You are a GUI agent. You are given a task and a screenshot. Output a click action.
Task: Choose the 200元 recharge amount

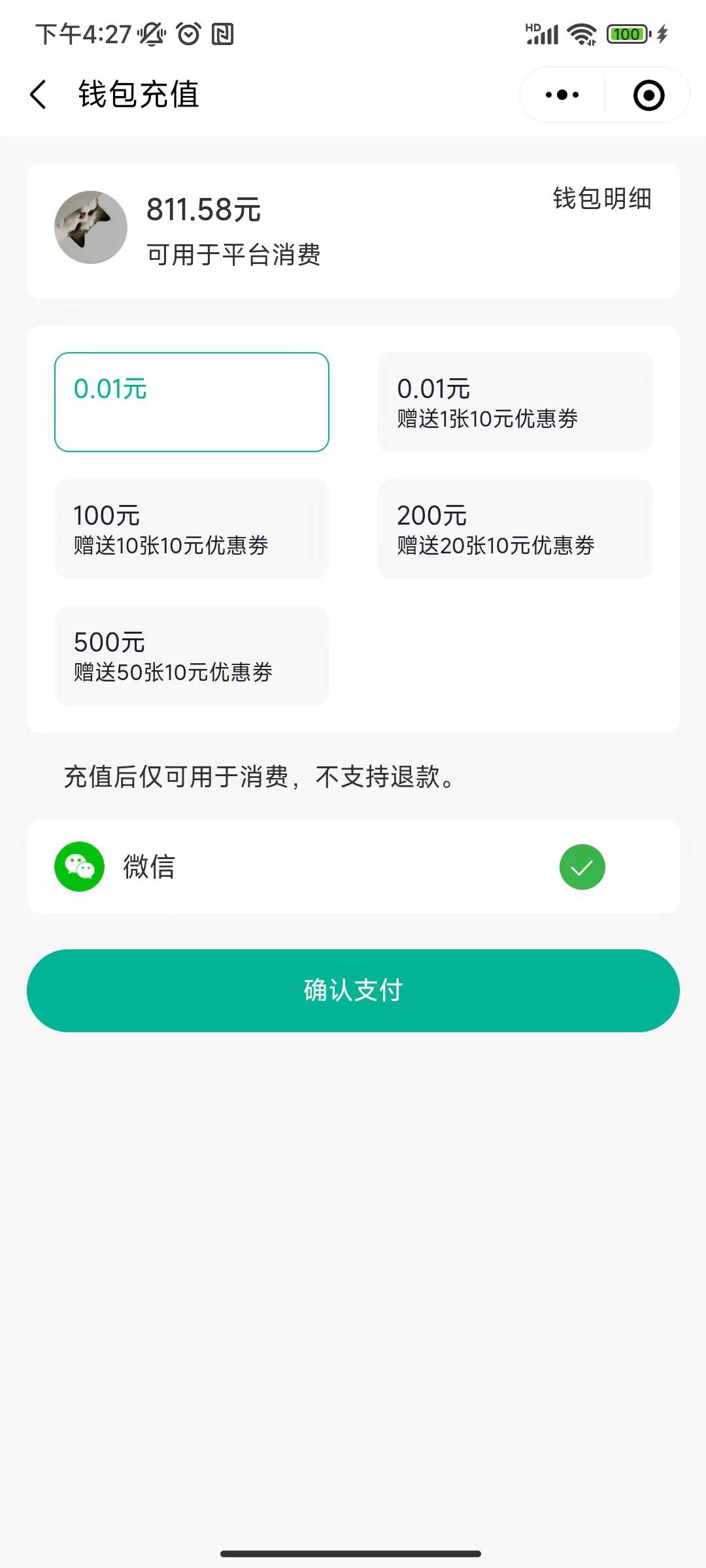514,529
